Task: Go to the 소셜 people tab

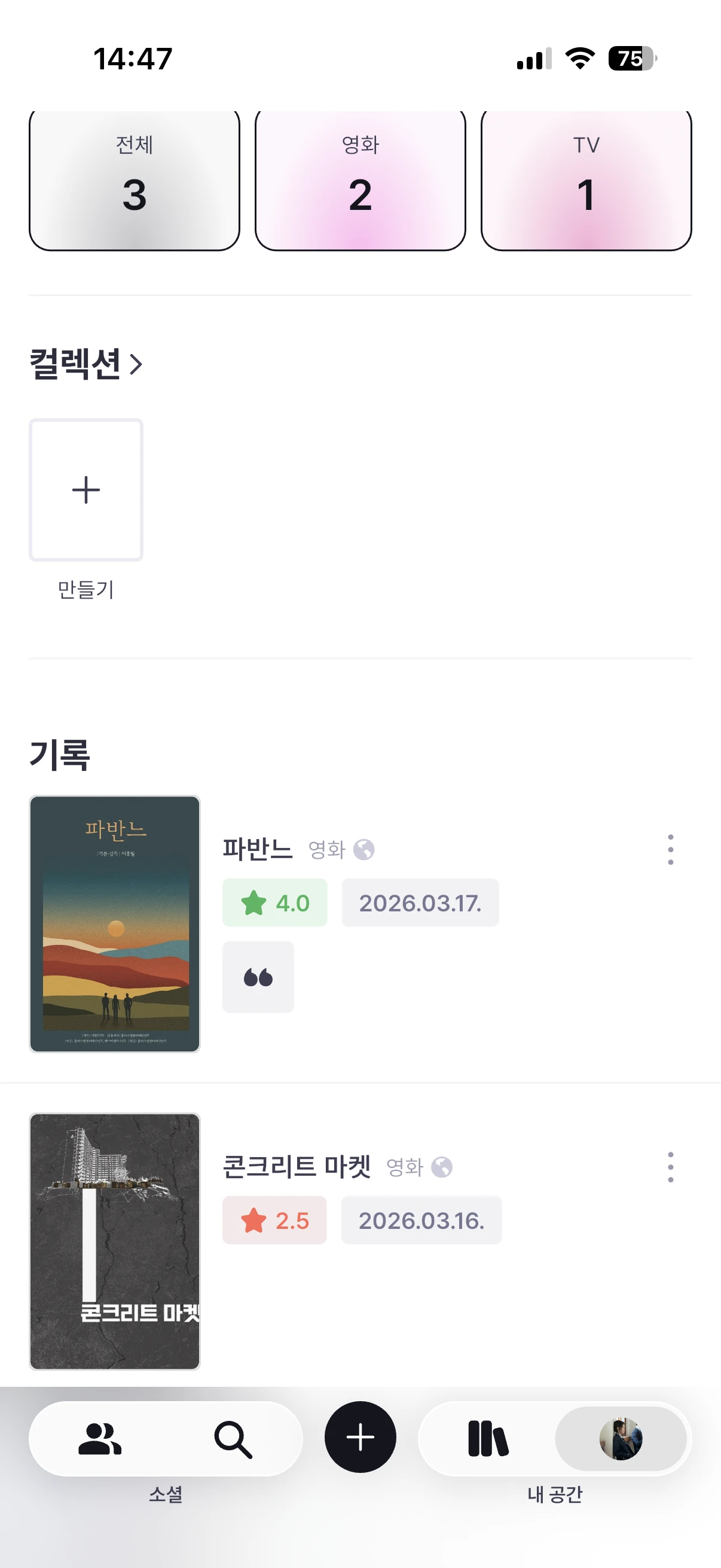Action: coord(100,1439)
